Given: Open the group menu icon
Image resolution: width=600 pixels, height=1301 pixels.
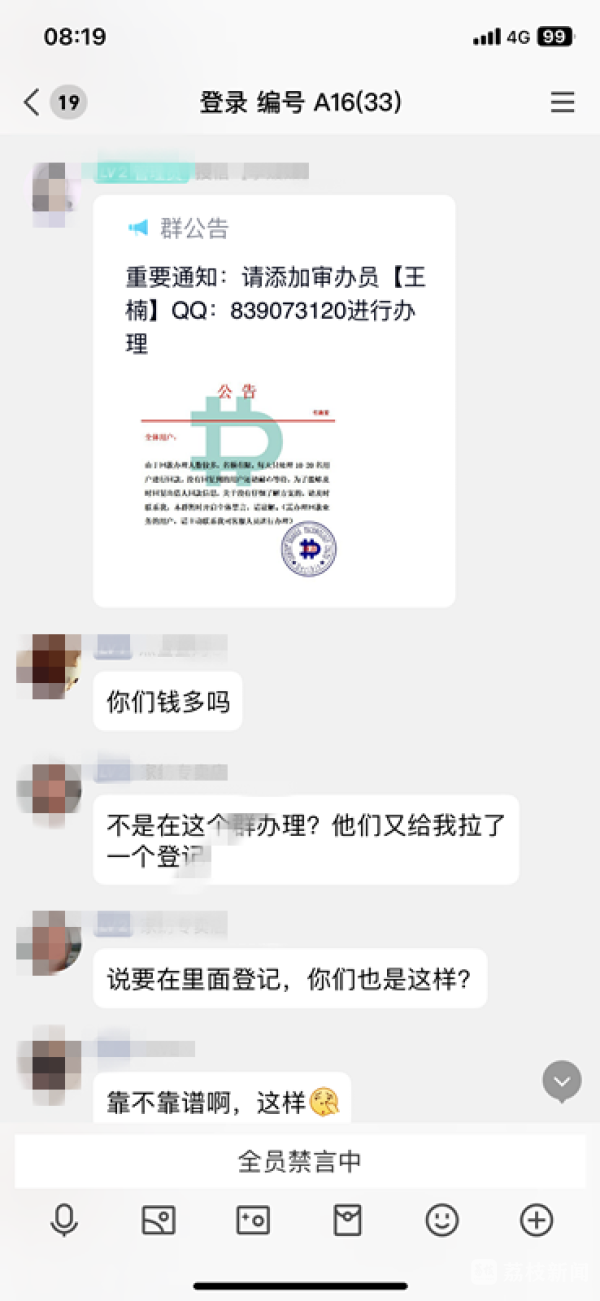Looking at the screenshot, I should [563, 102].
